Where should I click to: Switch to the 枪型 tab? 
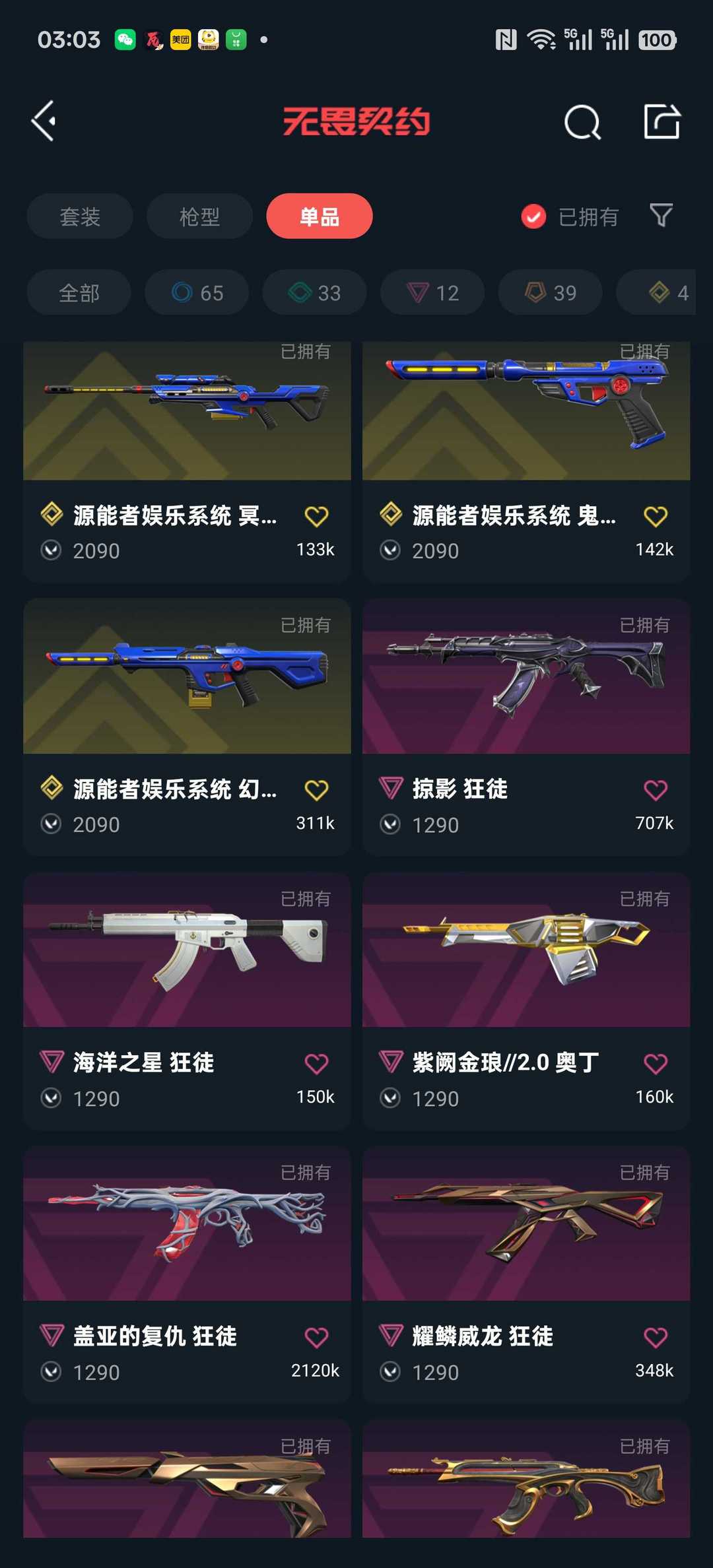pyautogui.click(x=199, y=216)
